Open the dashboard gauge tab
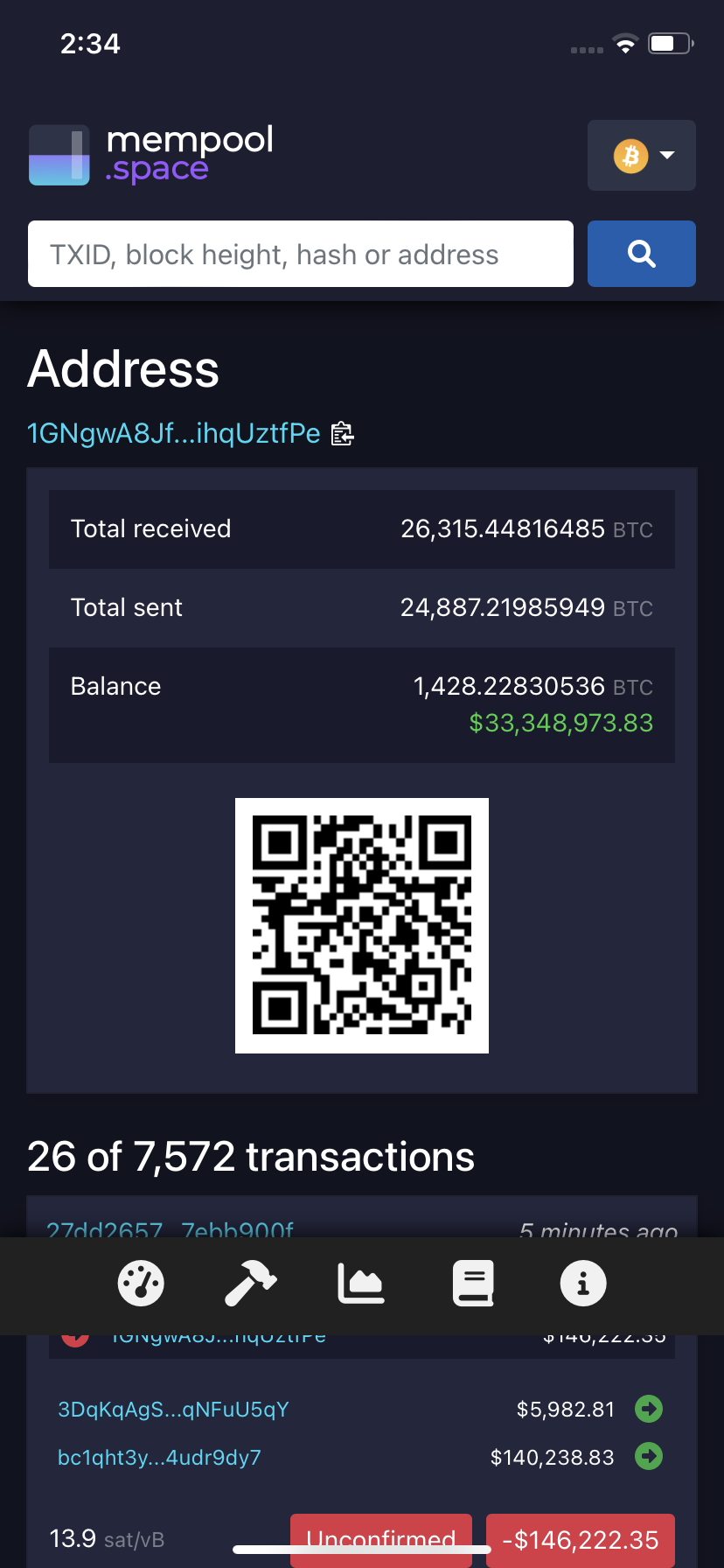Image resolution: width=724 pixels, height=1568 pixels. coord(141,1284)
